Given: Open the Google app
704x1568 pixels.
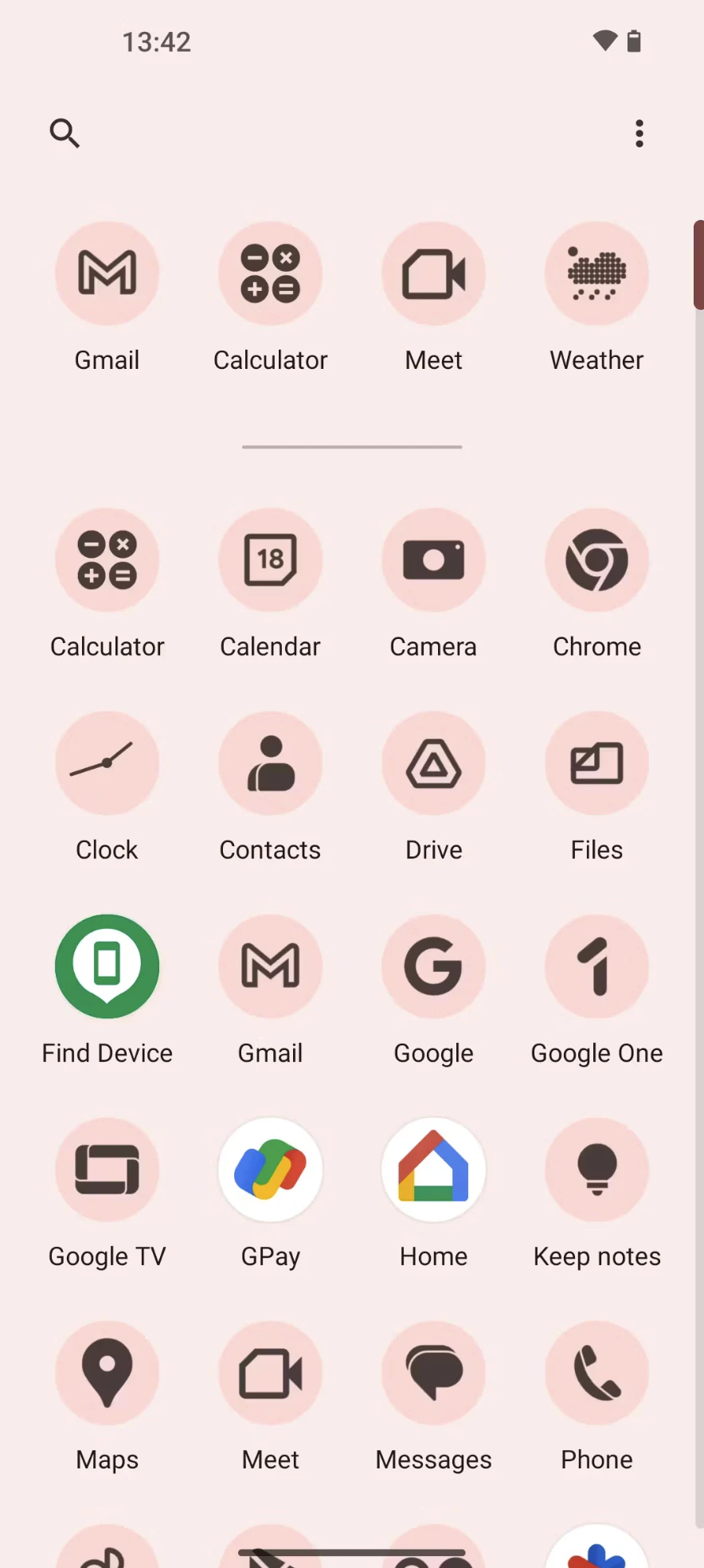Looking at the screenshot, I should pos(433,966).
